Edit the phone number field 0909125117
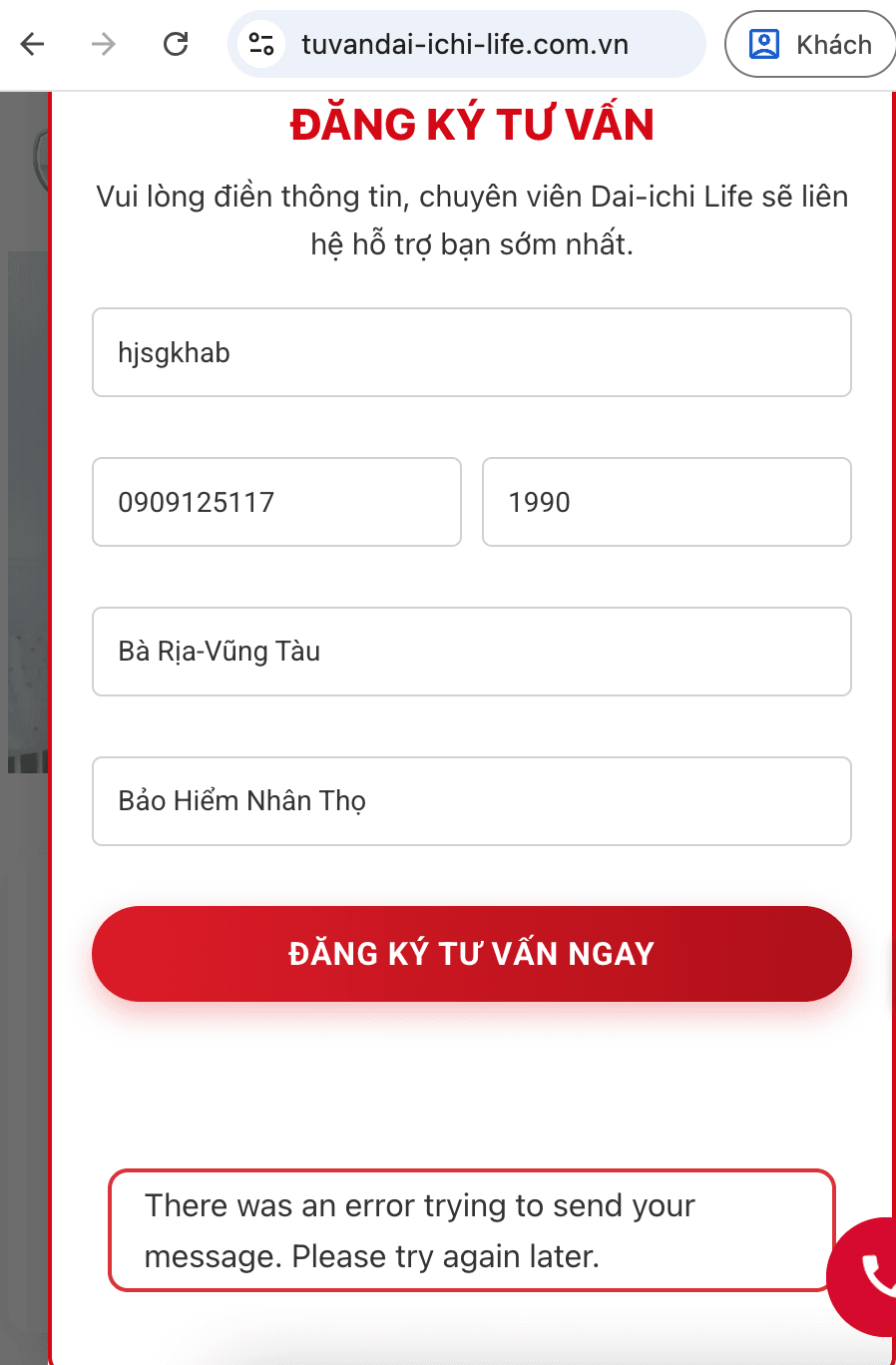The width and height of the screenshot is (896, 1365). coord(276,502)
